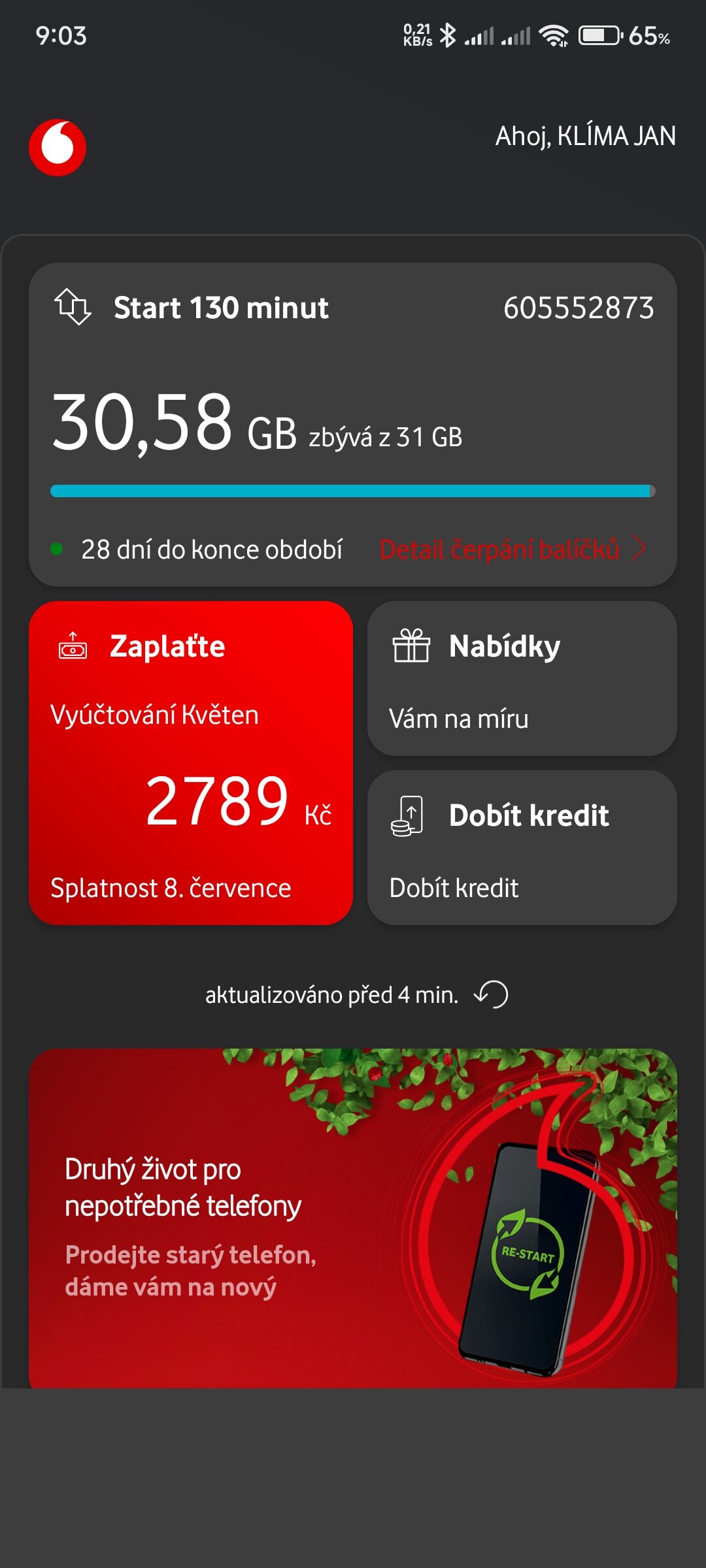Screen dimensions: 706x1568
Task: Refresh data with the reload icon
Action: (x=492, y=994)
